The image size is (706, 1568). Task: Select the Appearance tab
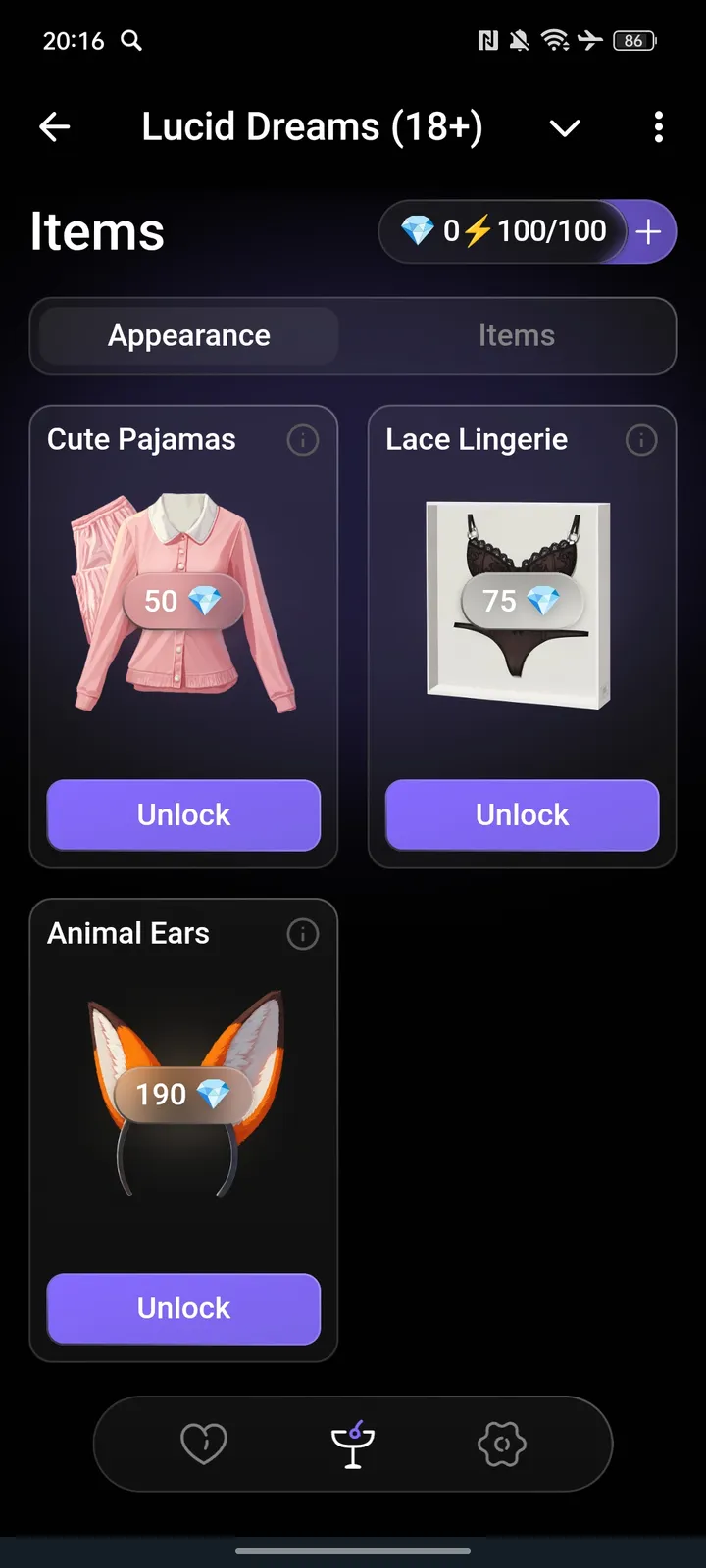[x=189, y=336]
